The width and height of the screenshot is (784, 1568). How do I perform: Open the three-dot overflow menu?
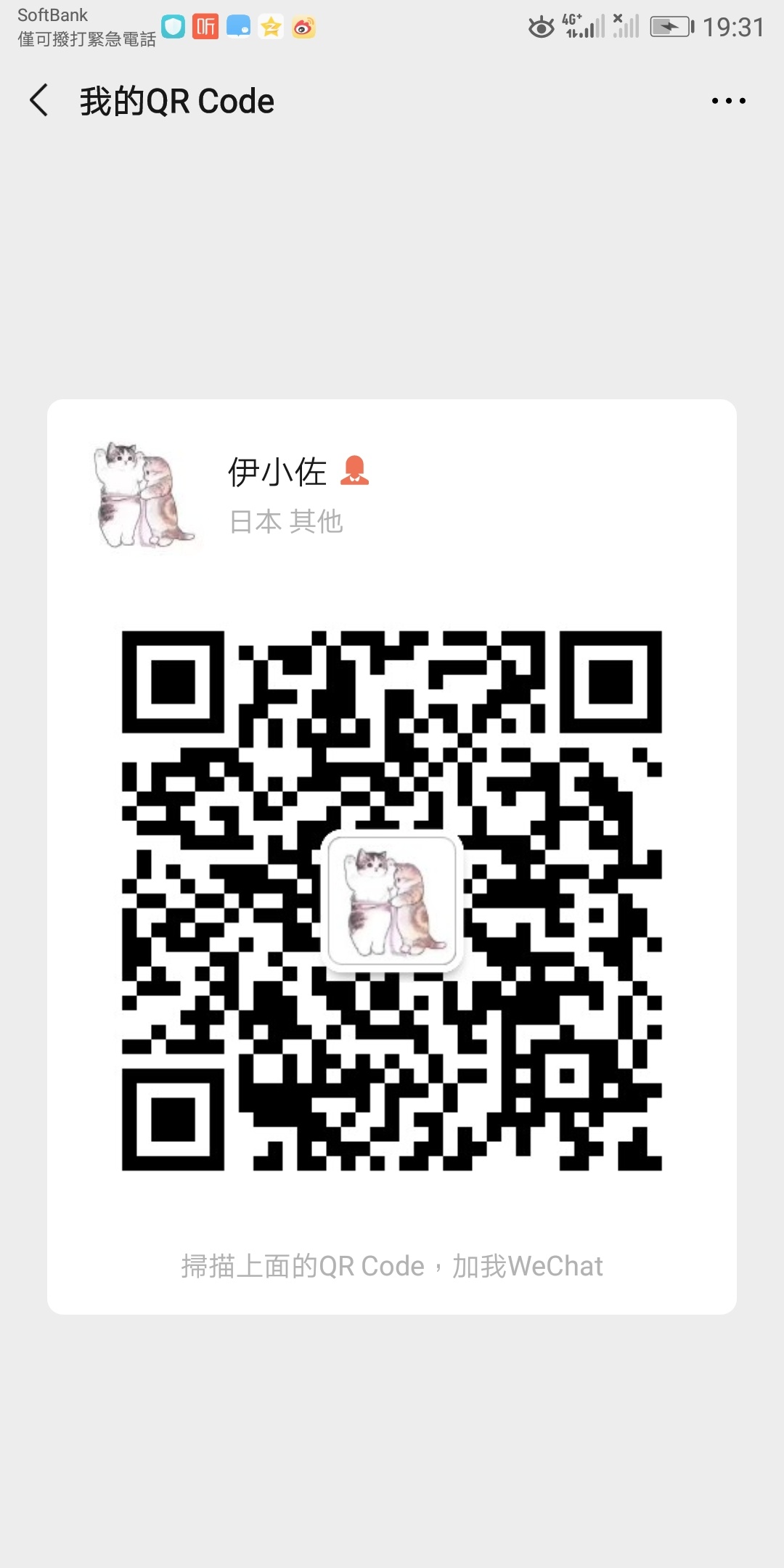[x=728, y=101]
